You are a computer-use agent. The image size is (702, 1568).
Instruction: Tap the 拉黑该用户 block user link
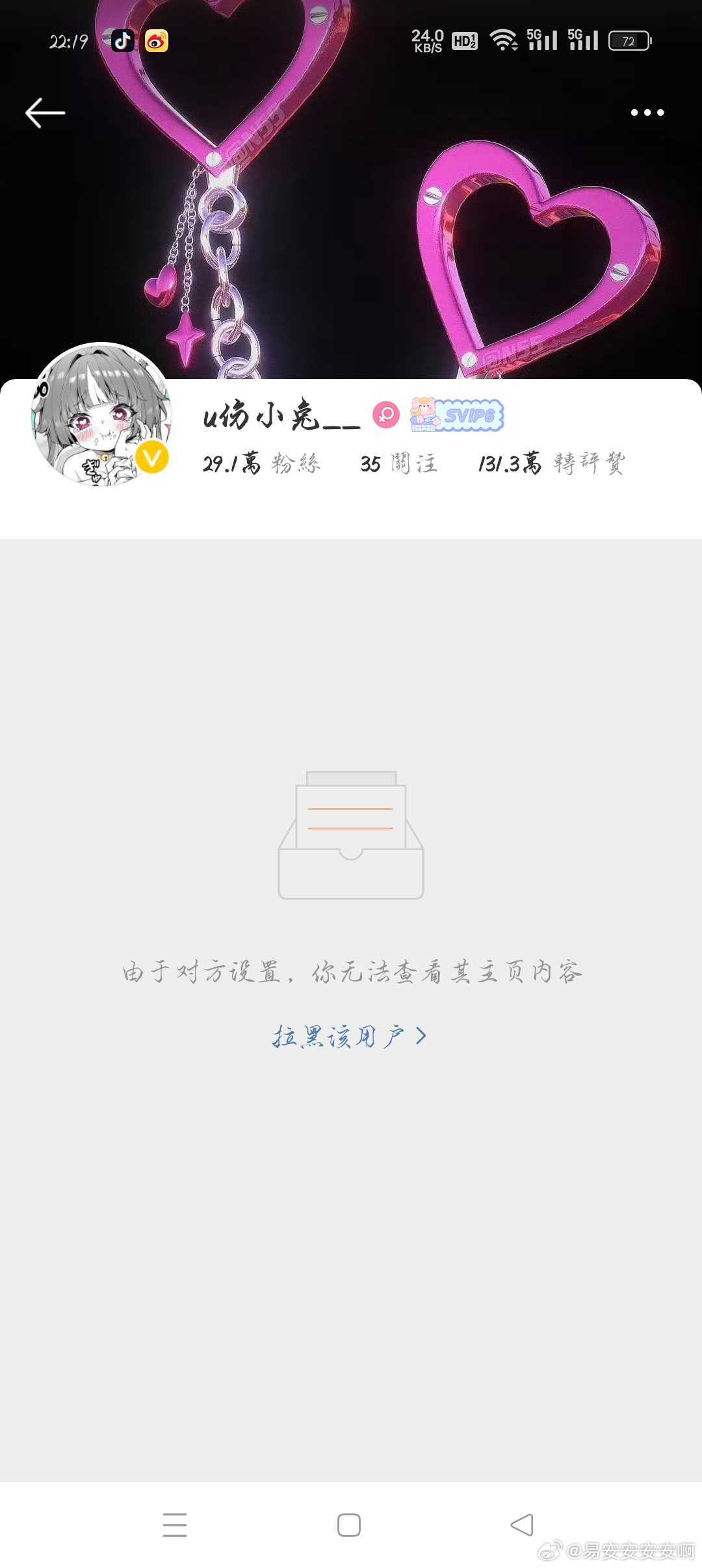click(x=350, y=1036)
